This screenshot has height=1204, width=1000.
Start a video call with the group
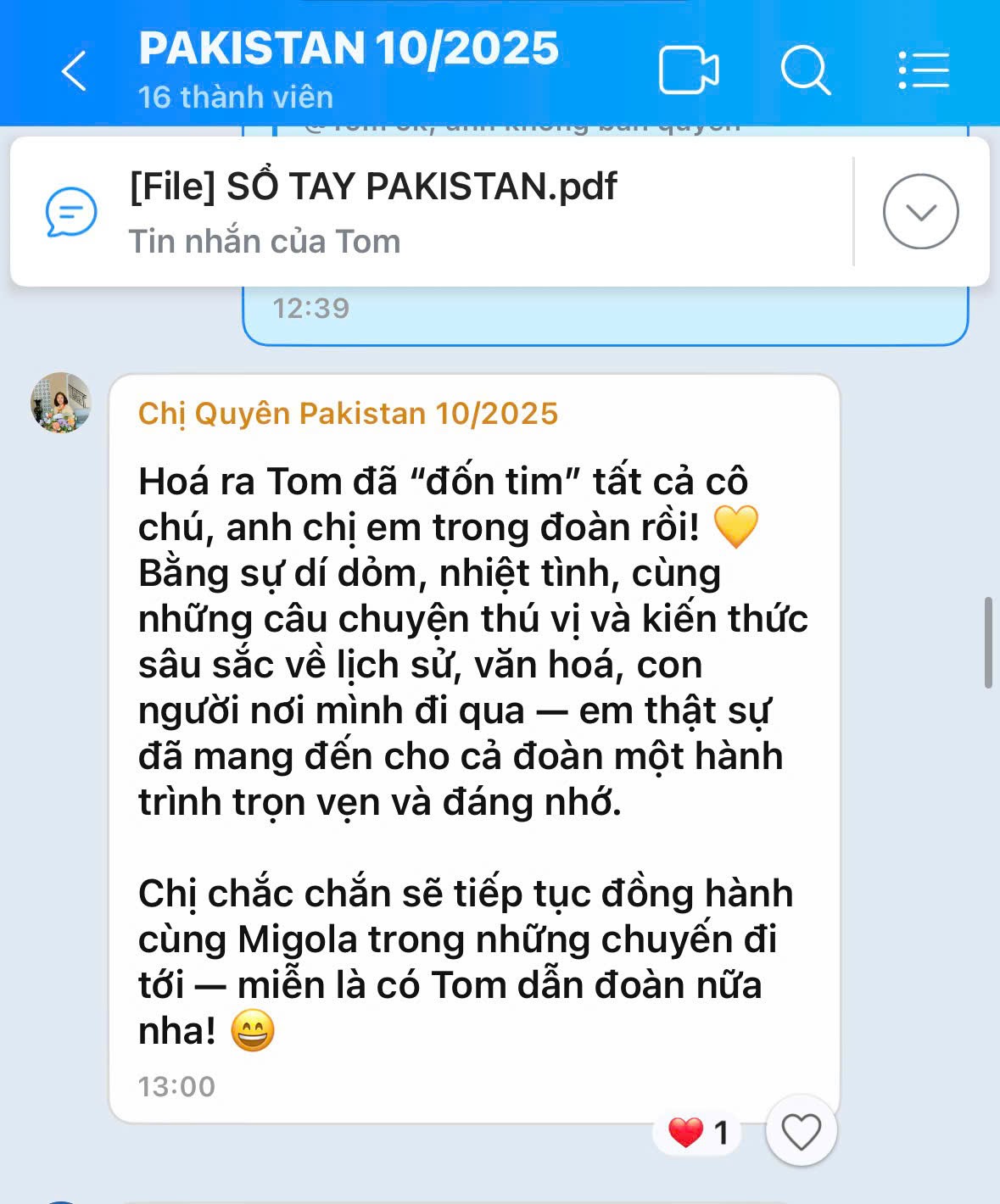point(688,70)
